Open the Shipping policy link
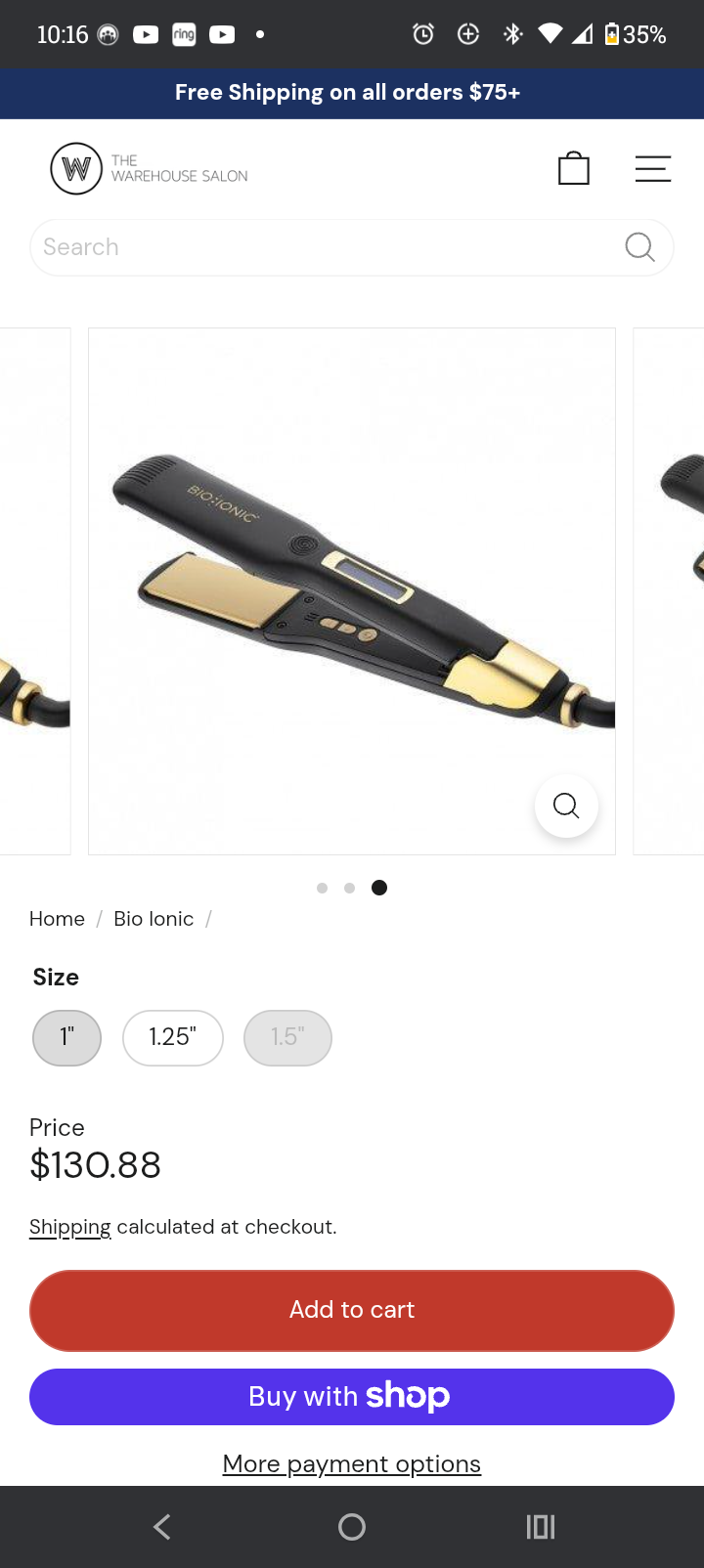This screenshot has width=704, height=1568. (x=69, y=1227)
